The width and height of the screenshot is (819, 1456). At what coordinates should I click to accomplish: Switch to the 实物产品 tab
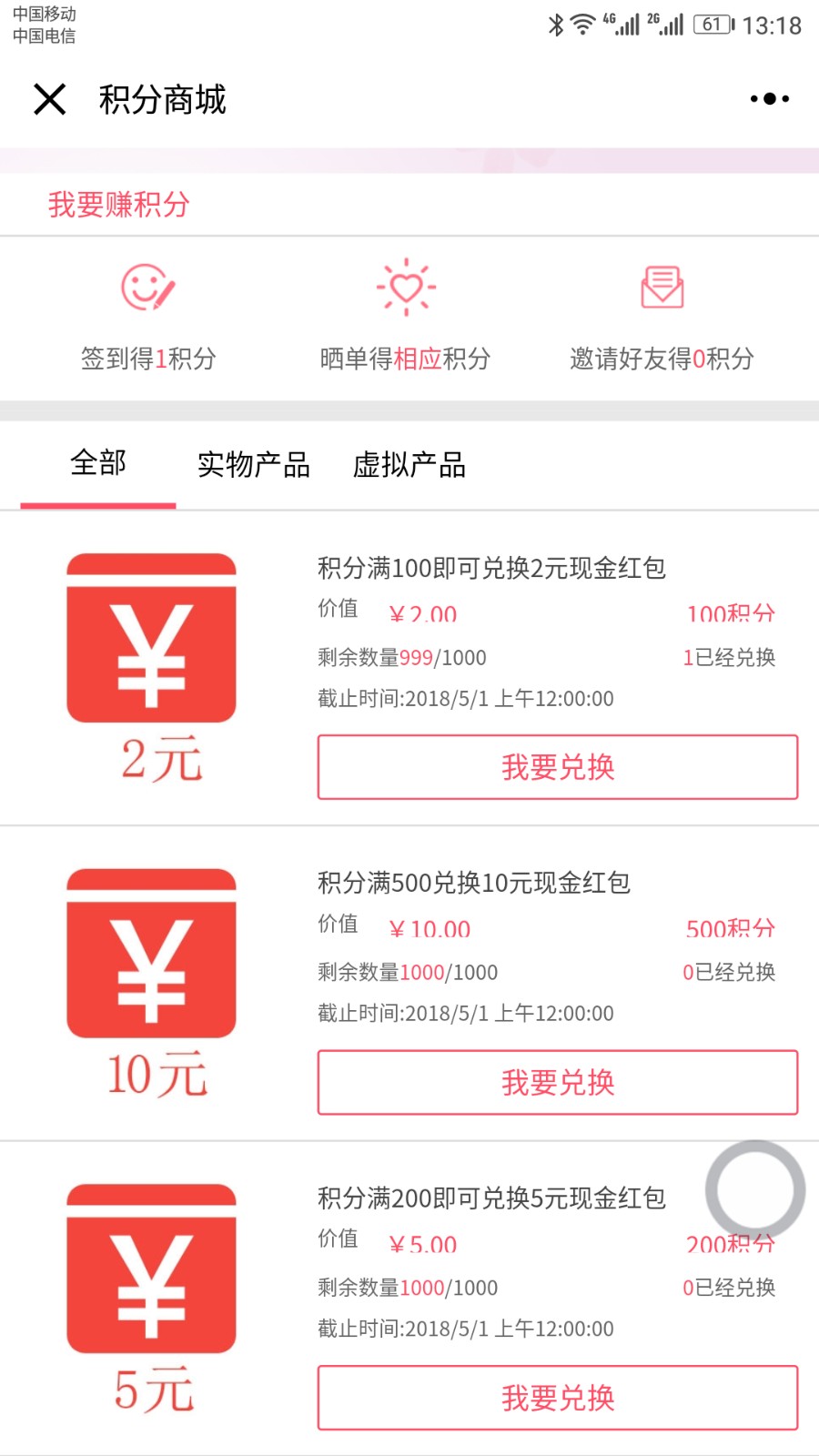click(254, 464)
